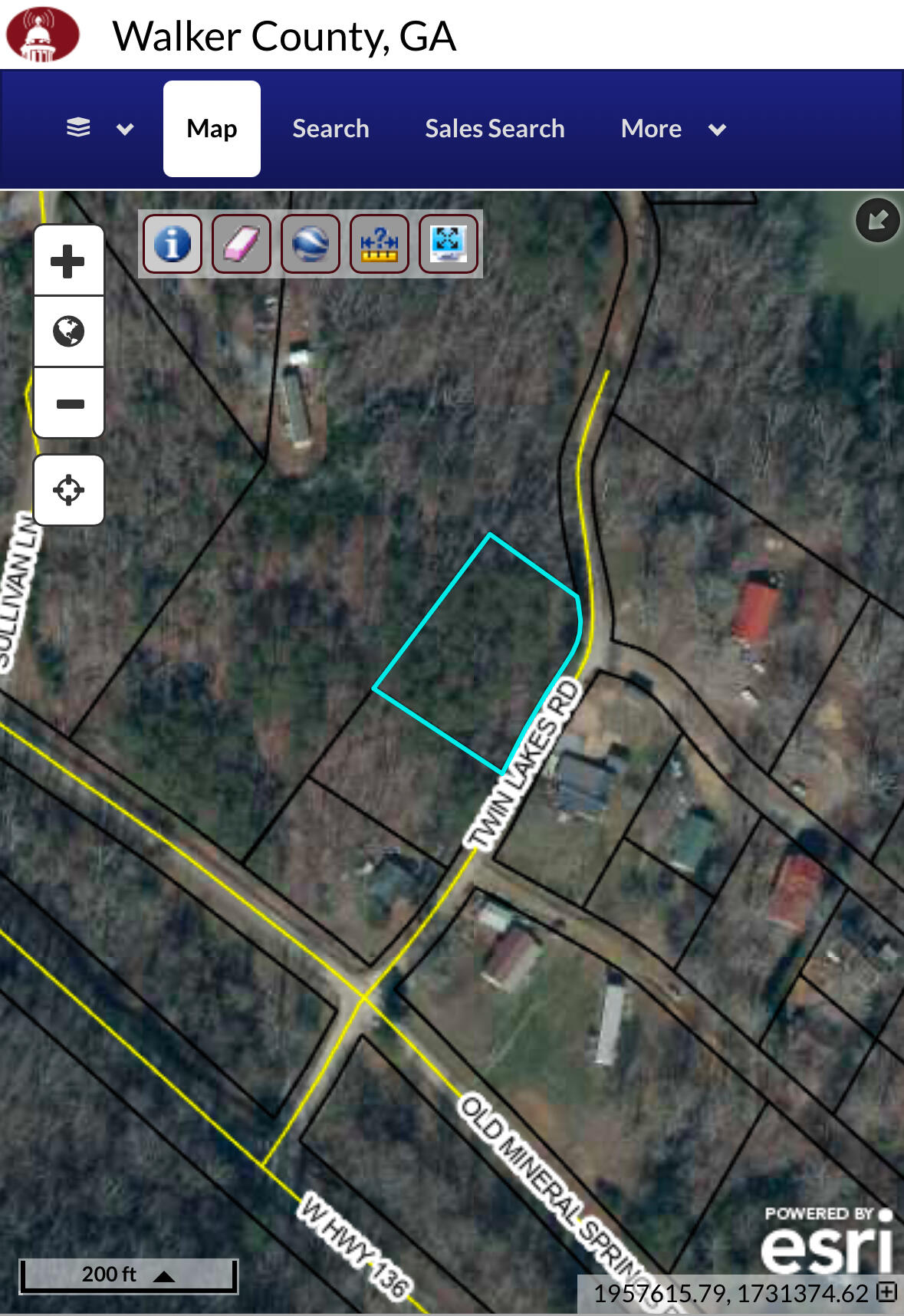Zoom to full map extent

449,244
